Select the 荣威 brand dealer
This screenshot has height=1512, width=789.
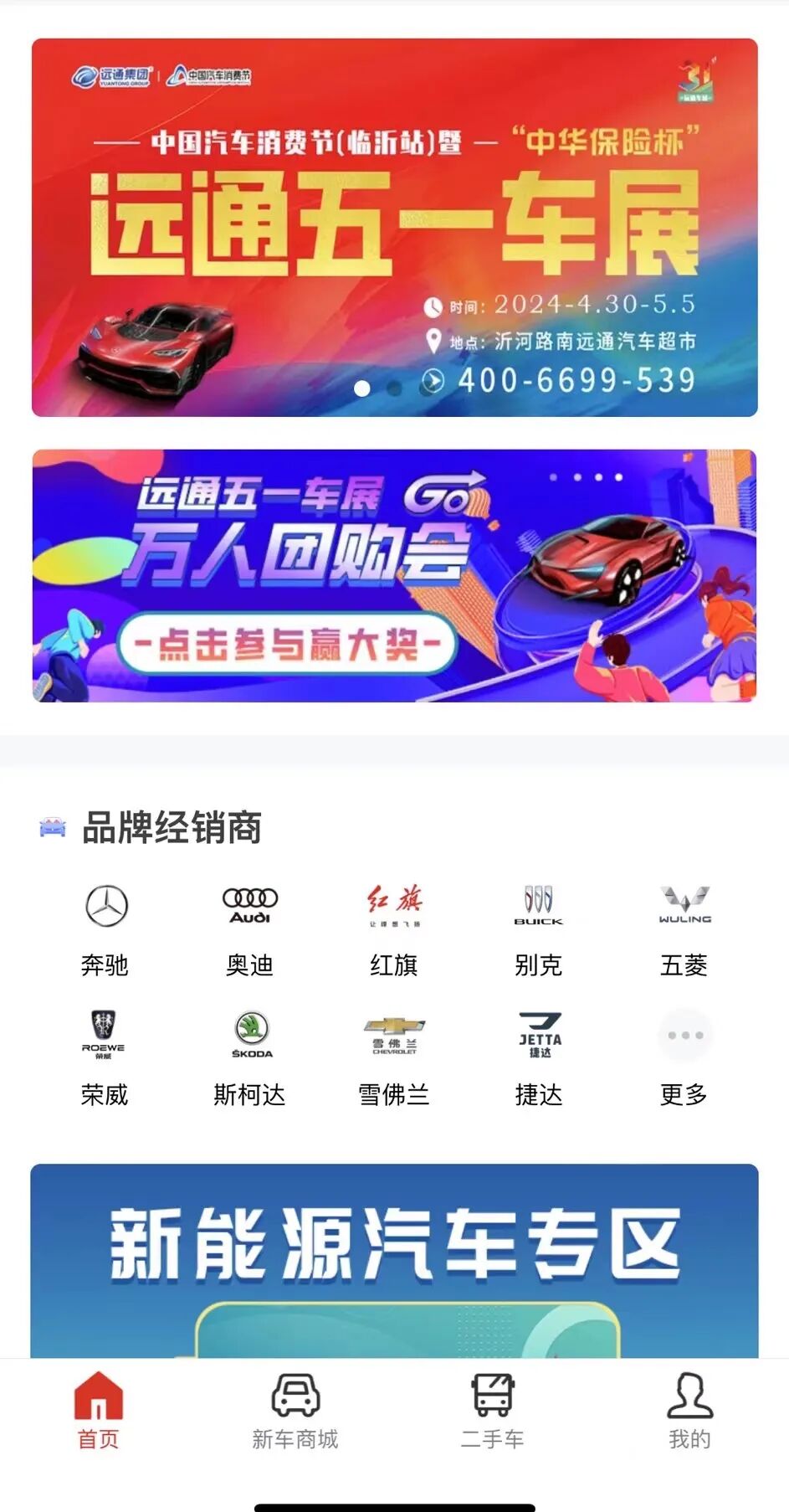pyautogui.click(x=105, y=1058)
